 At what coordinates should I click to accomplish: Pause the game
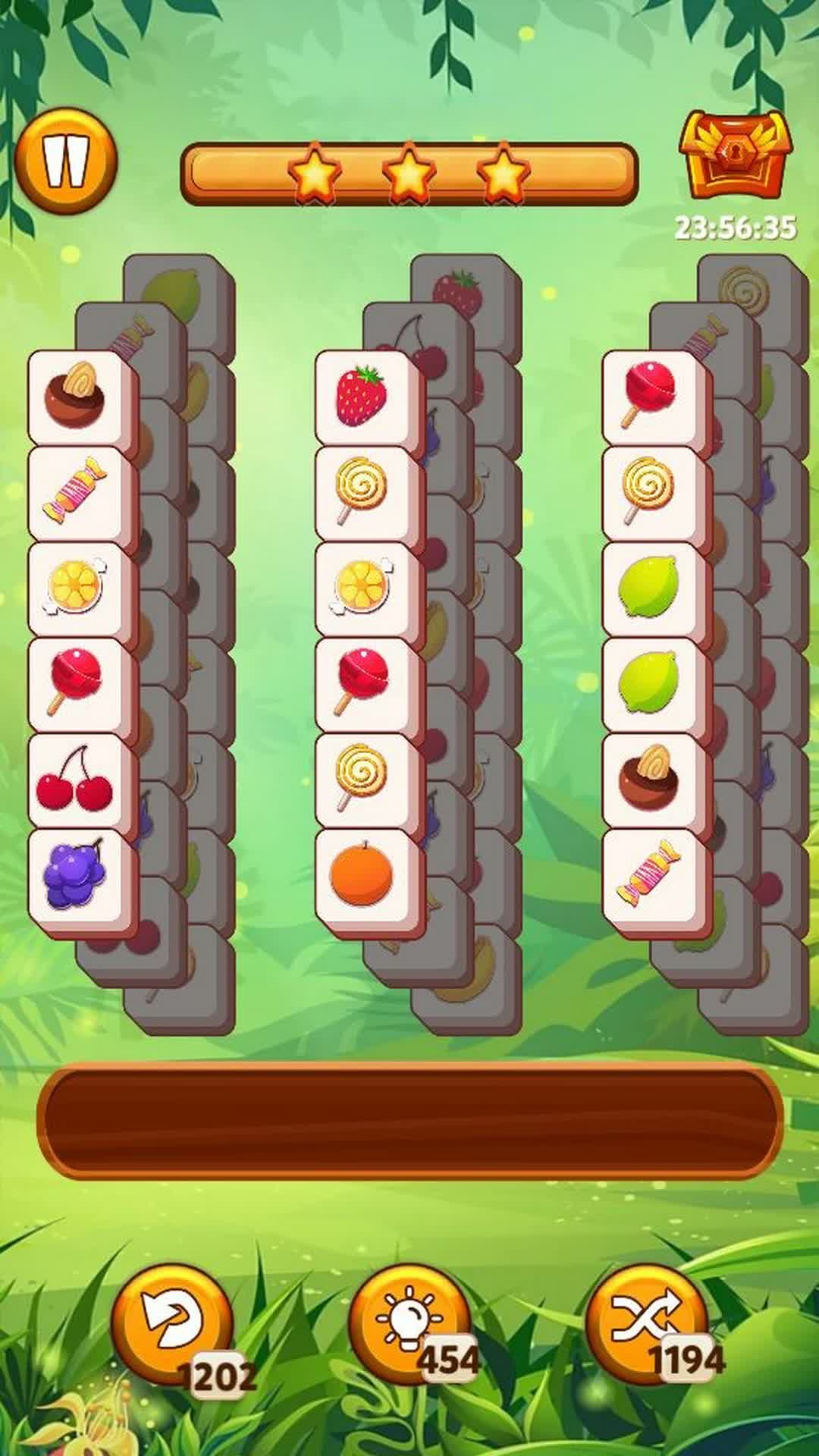[66, 161]
